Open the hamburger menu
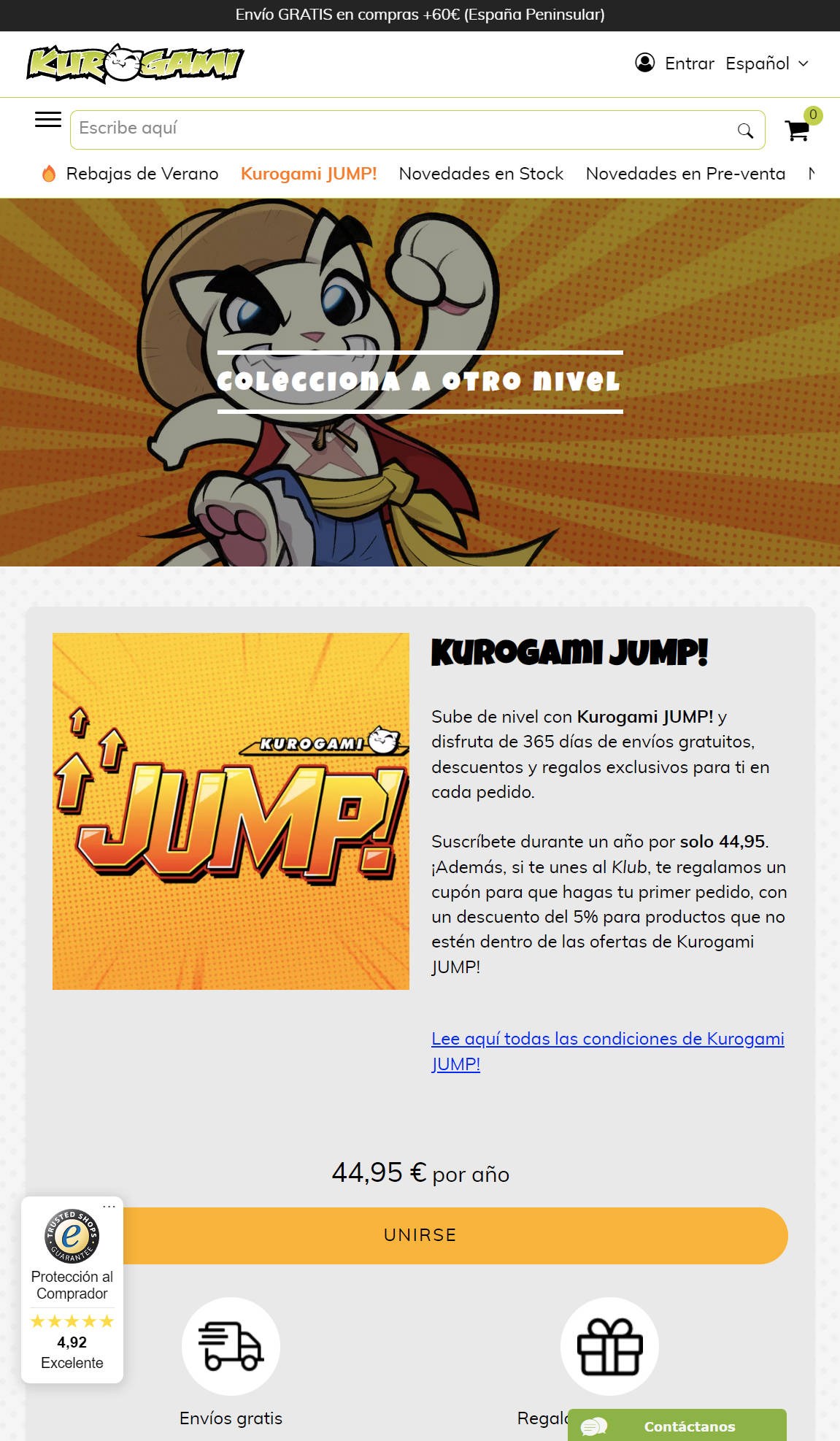This screenshot has width=840, height=1441. pos(48,120)
